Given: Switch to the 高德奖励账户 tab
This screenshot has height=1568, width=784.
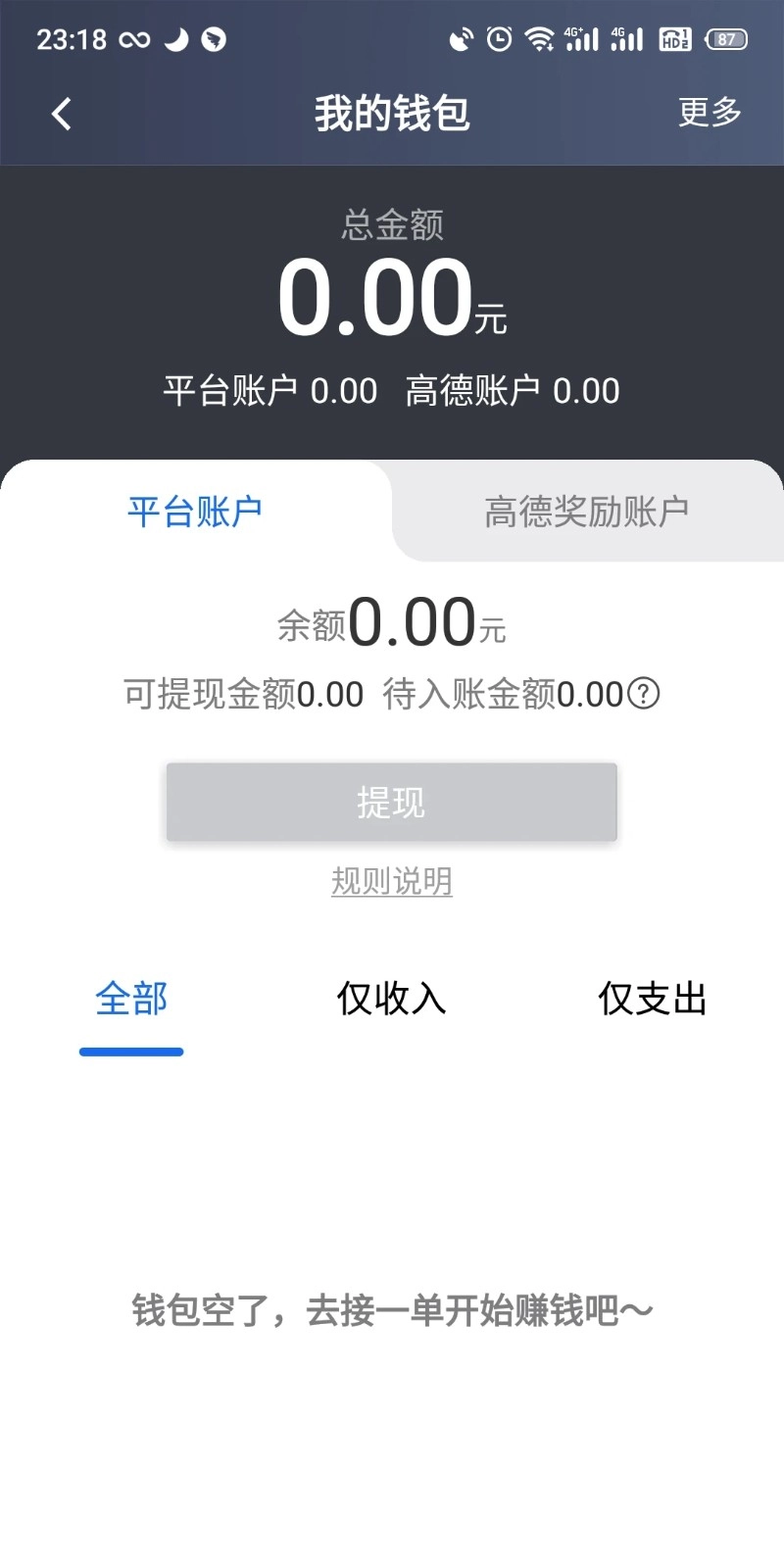Looking at the screenshot, I should pos(586,511).
